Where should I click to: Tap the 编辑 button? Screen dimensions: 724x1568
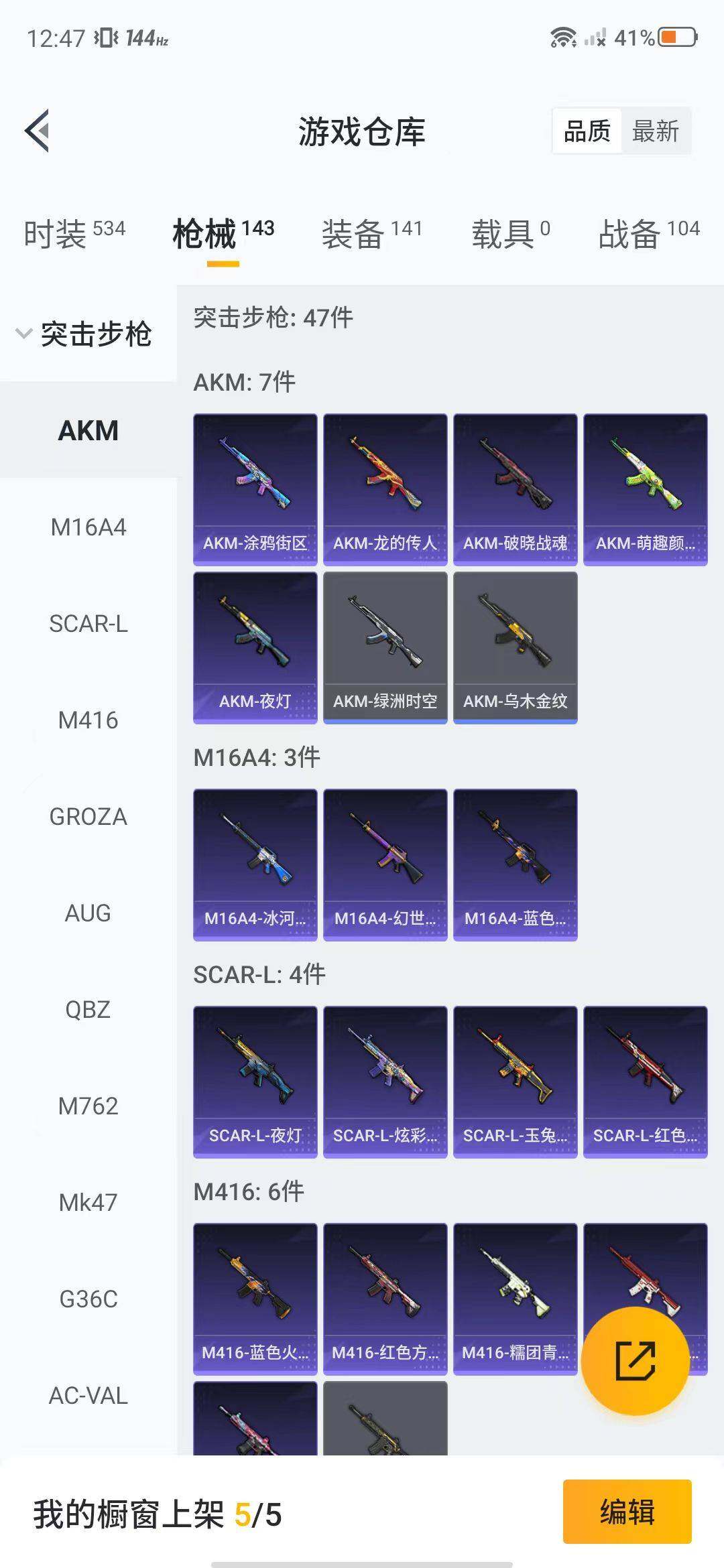click(627, 1512)
